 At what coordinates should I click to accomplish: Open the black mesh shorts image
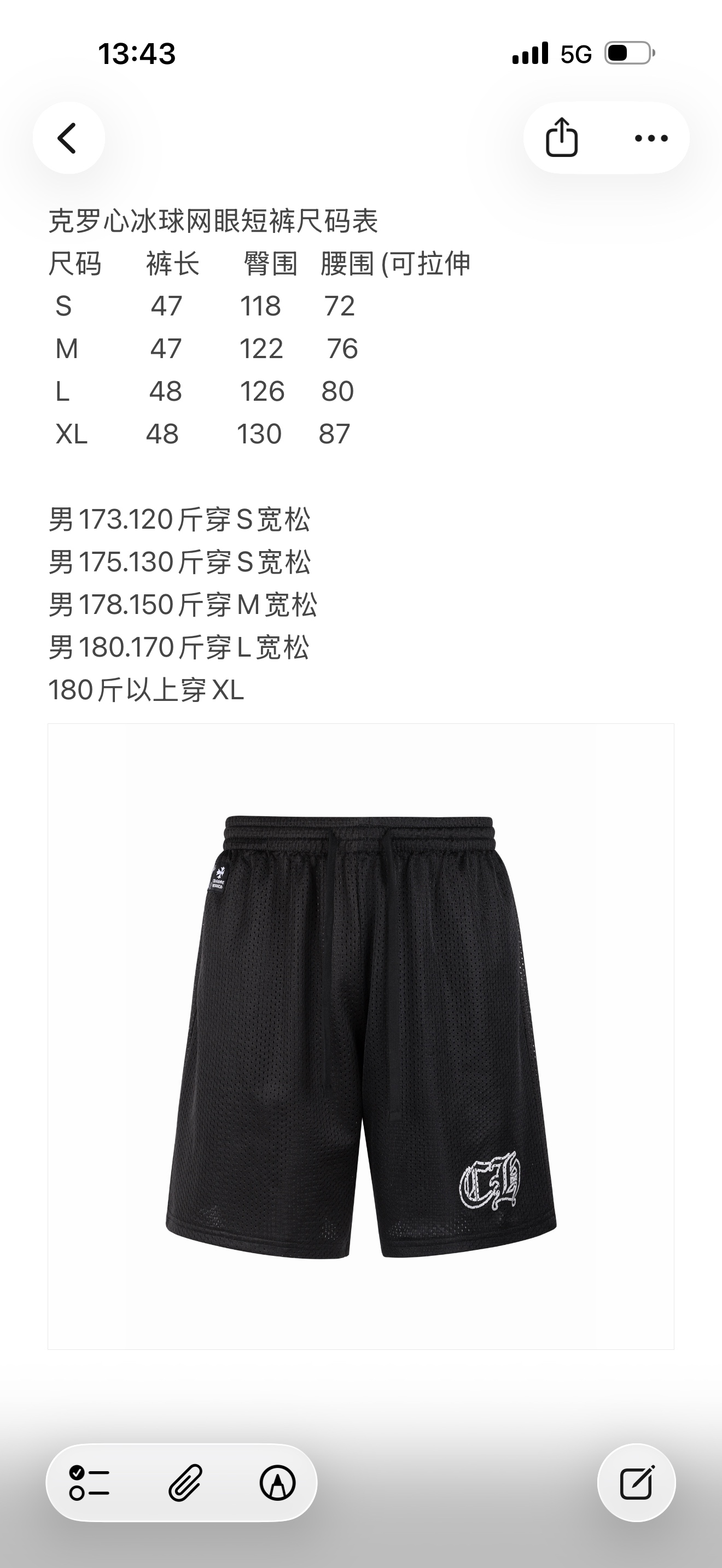pos(360,1036)
